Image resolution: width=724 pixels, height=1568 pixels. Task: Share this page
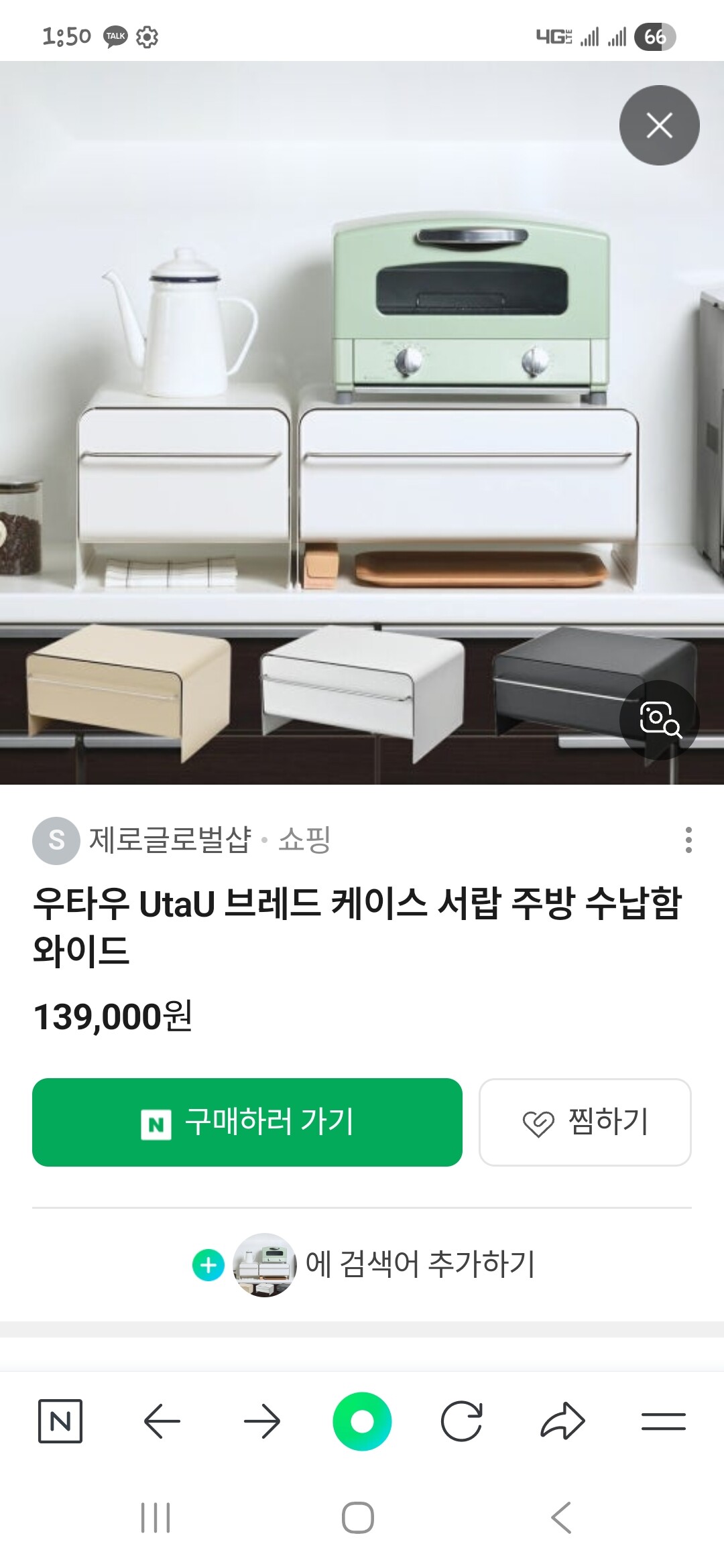562,1421
